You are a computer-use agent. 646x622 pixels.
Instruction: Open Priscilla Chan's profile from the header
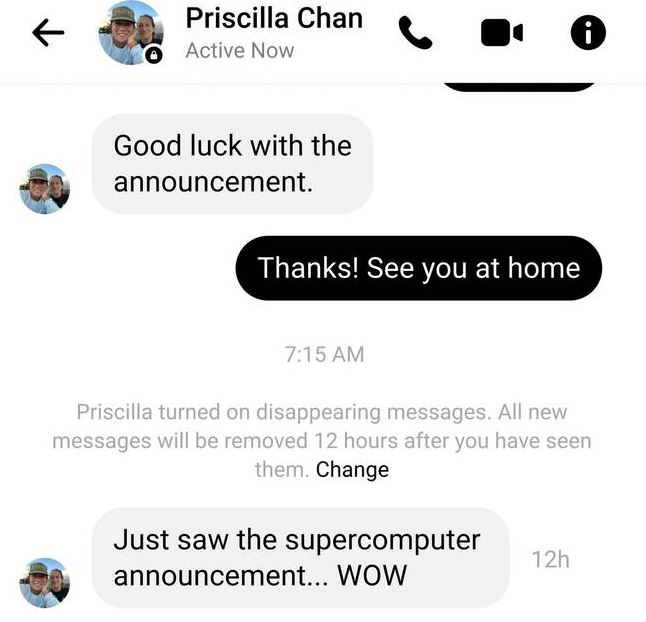[x=274, y=18]
